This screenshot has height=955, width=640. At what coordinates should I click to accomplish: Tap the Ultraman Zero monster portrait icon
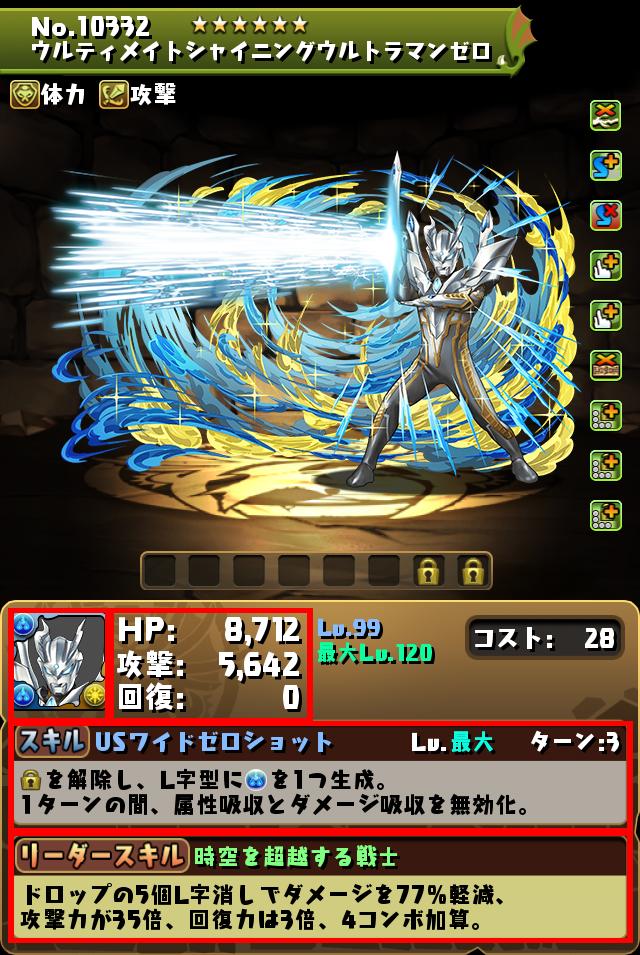click(x=58, y=662)
